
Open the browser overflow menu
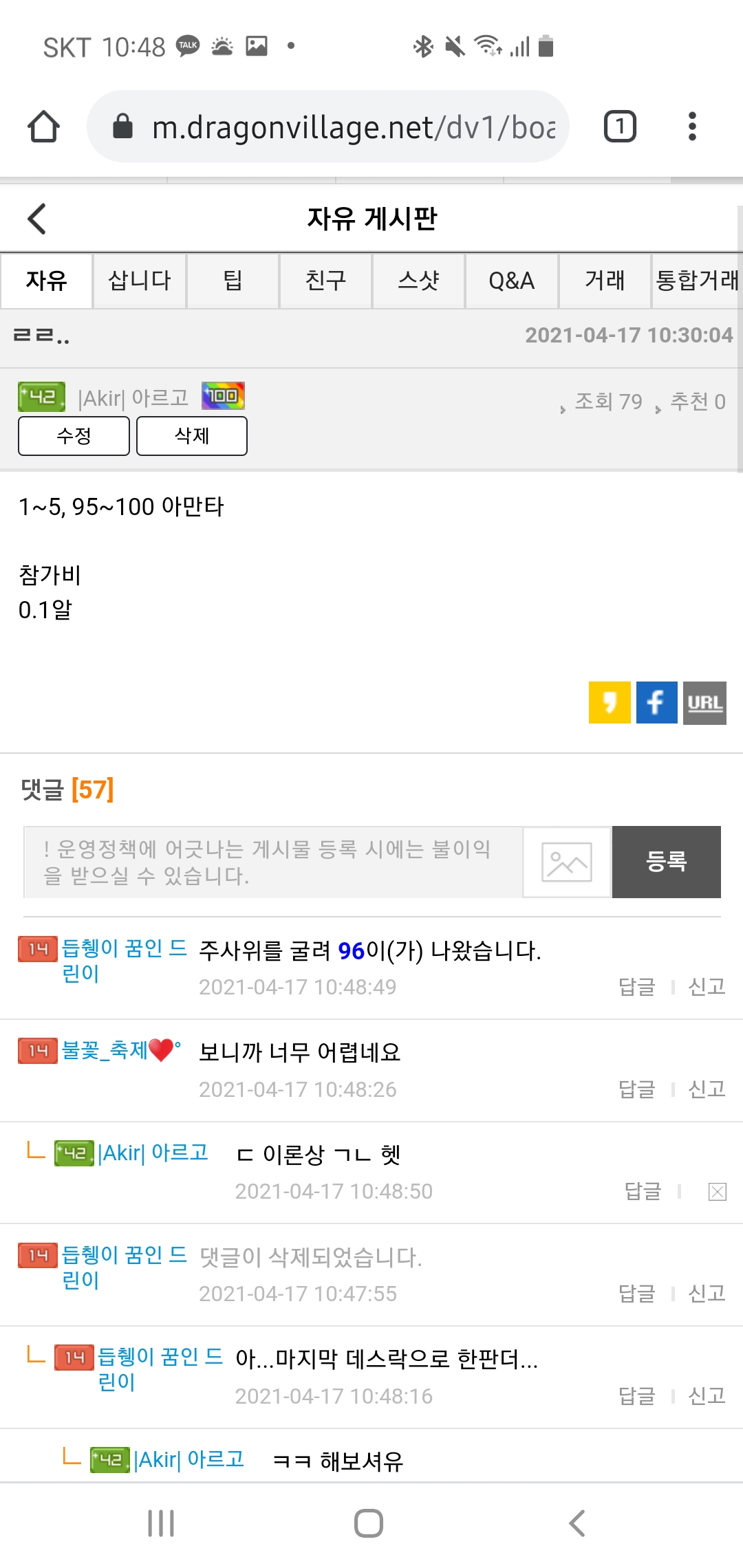[692, 127]
